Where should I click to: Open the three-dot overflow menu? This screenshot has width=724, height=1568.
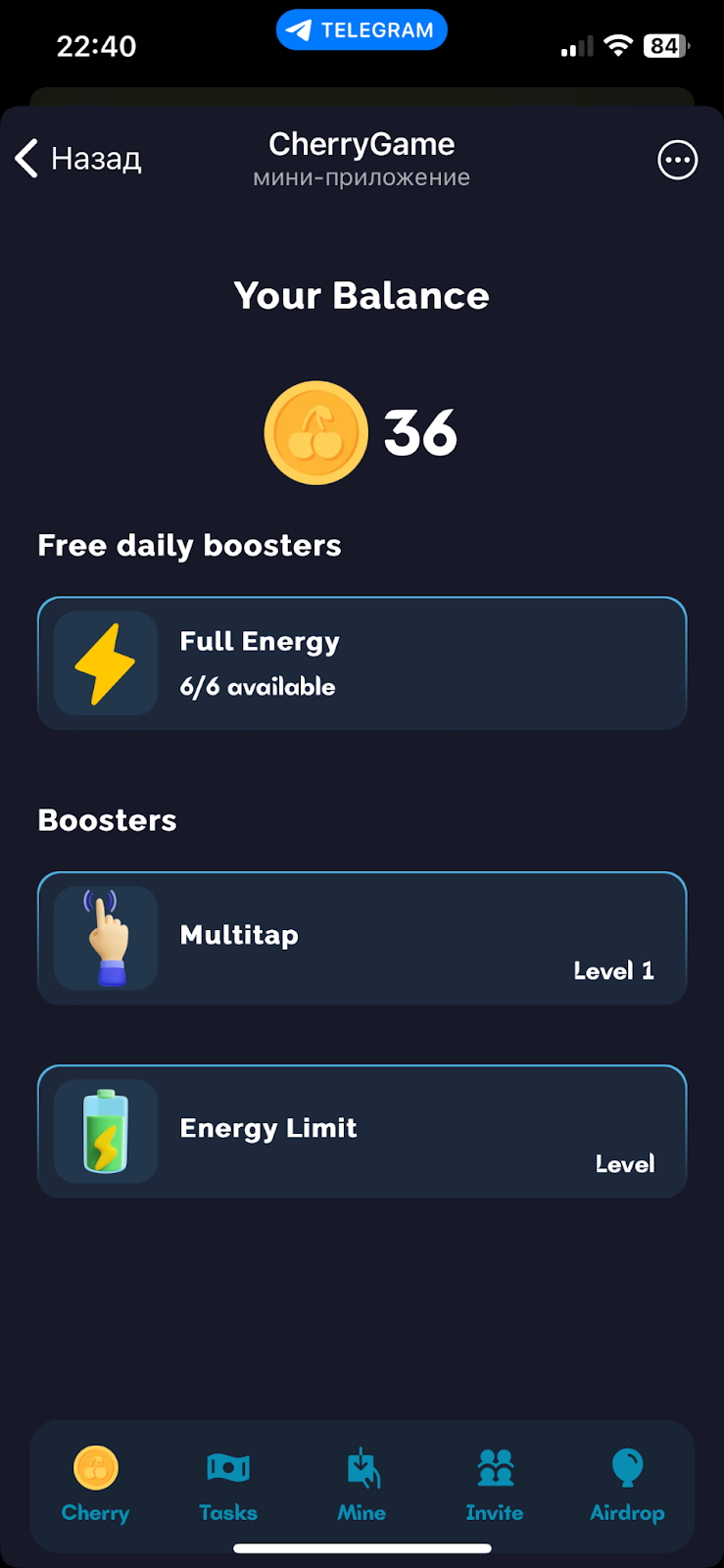pos(677,160)
